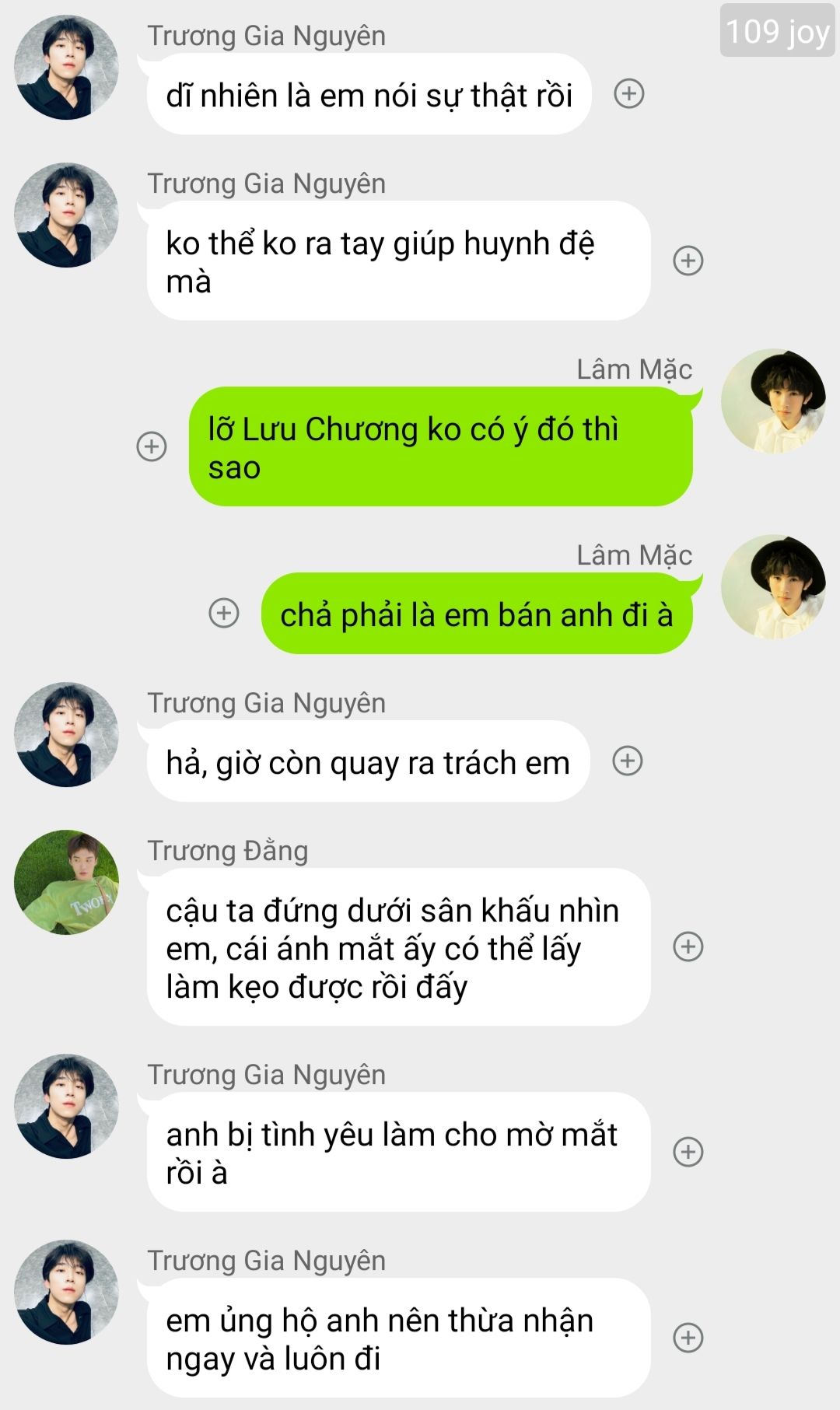Tap the plus icon beside "dĩ nhiên là em nói sự thật rồi"
This screenshot has height=1410, width=840.
[629, 94]
